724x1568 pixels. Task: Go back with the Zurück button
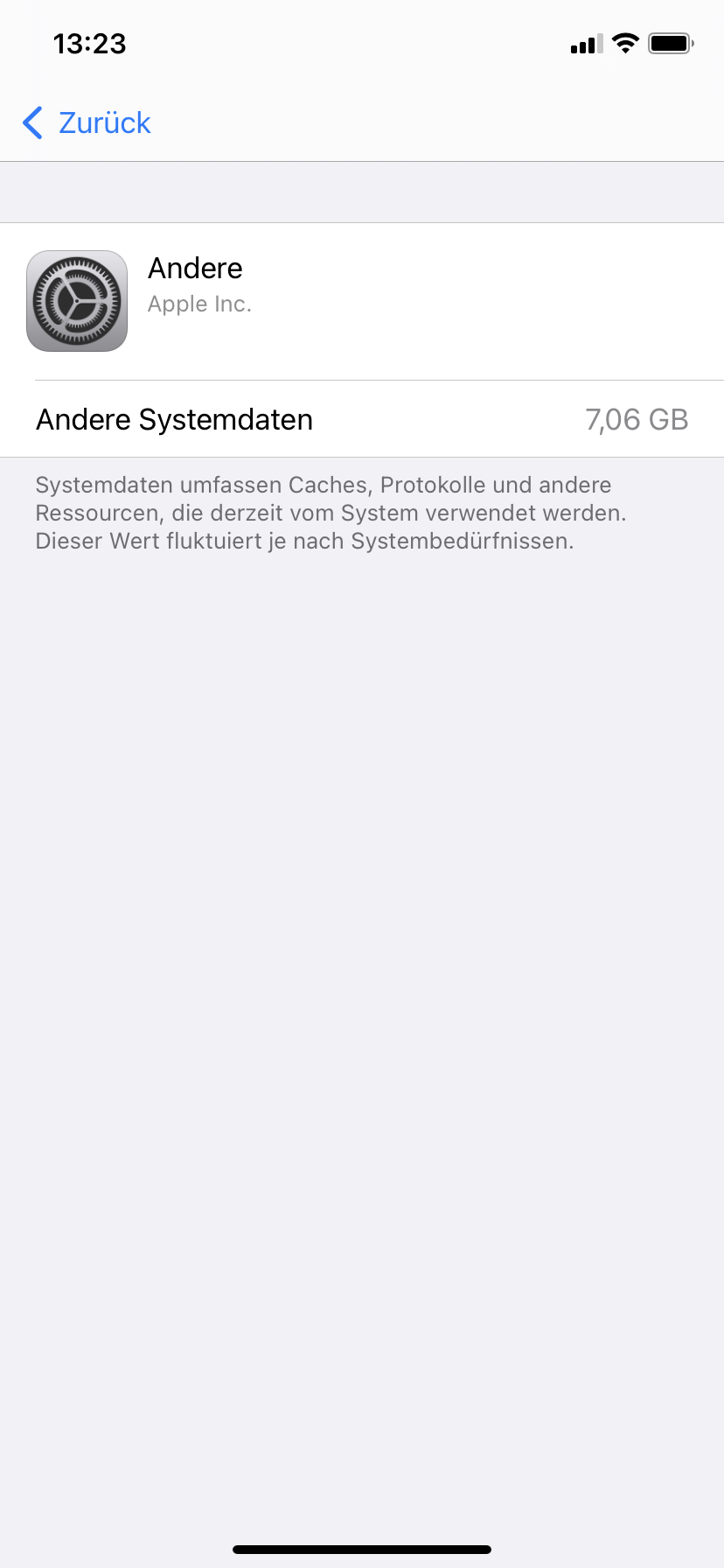[x=87, y=123]
